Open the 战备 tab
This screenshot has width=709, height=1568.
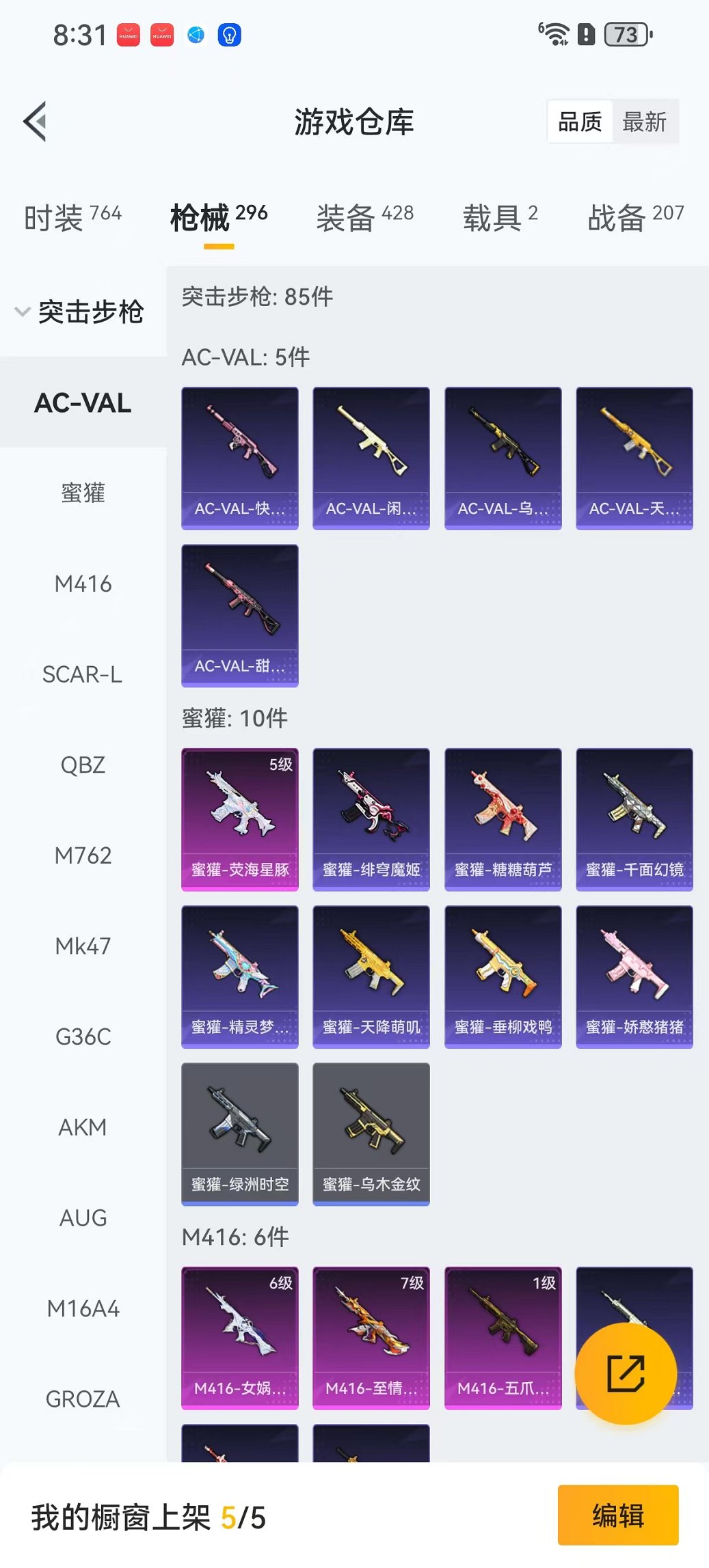pyautogui.click(x=635, y=218)
